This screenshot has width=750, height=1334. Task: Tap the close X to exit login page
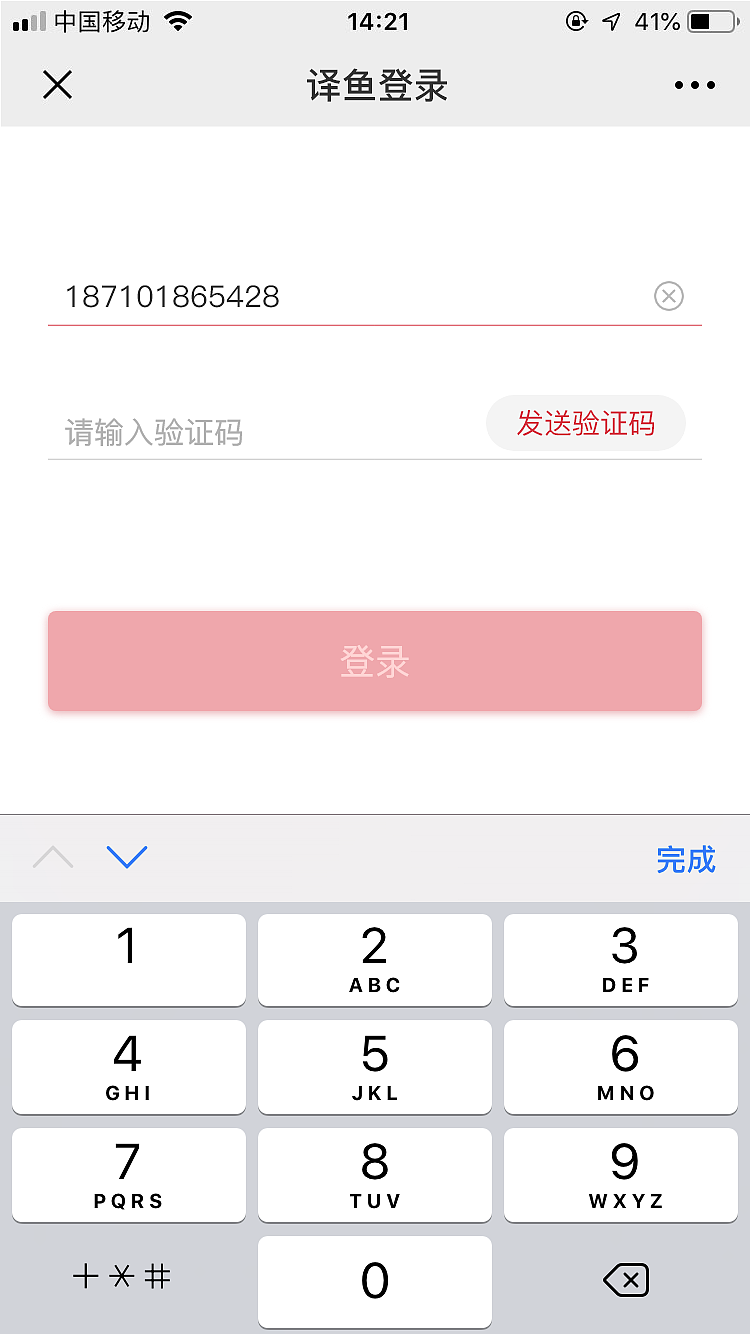coord(57,85)
